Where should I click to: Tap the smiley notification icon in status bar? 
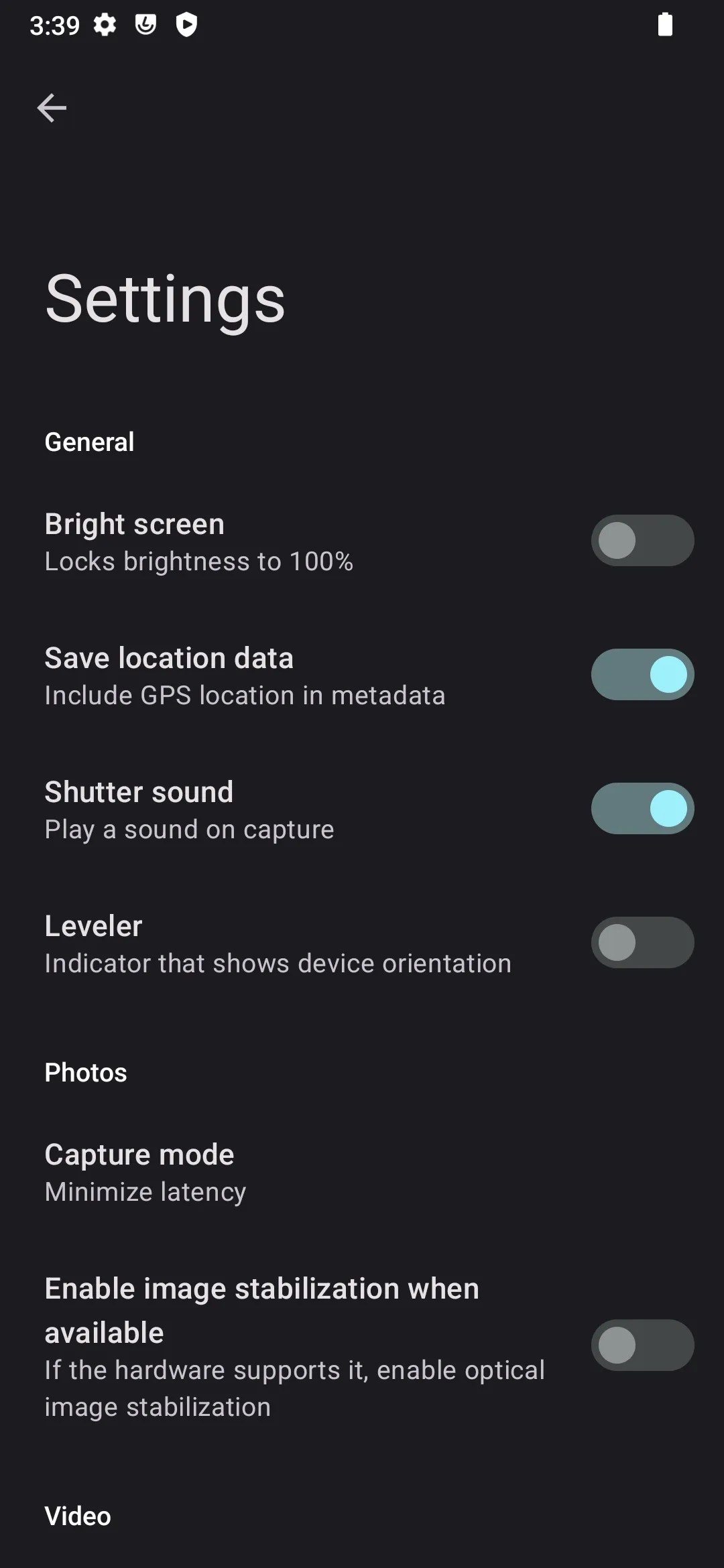pyautogui.click(x=145, y=25)
